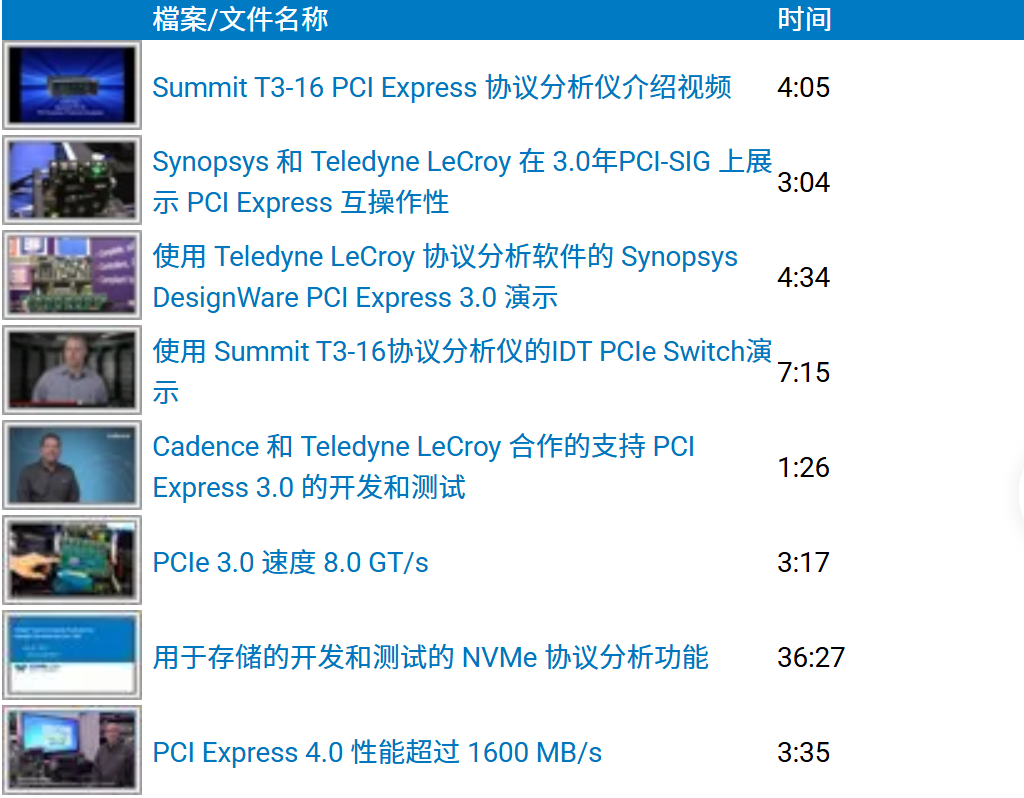Open the Cadence 和 Teledyne LeCroy video link
Viewport: 1024px width, 798px height.
pos(423,446)
